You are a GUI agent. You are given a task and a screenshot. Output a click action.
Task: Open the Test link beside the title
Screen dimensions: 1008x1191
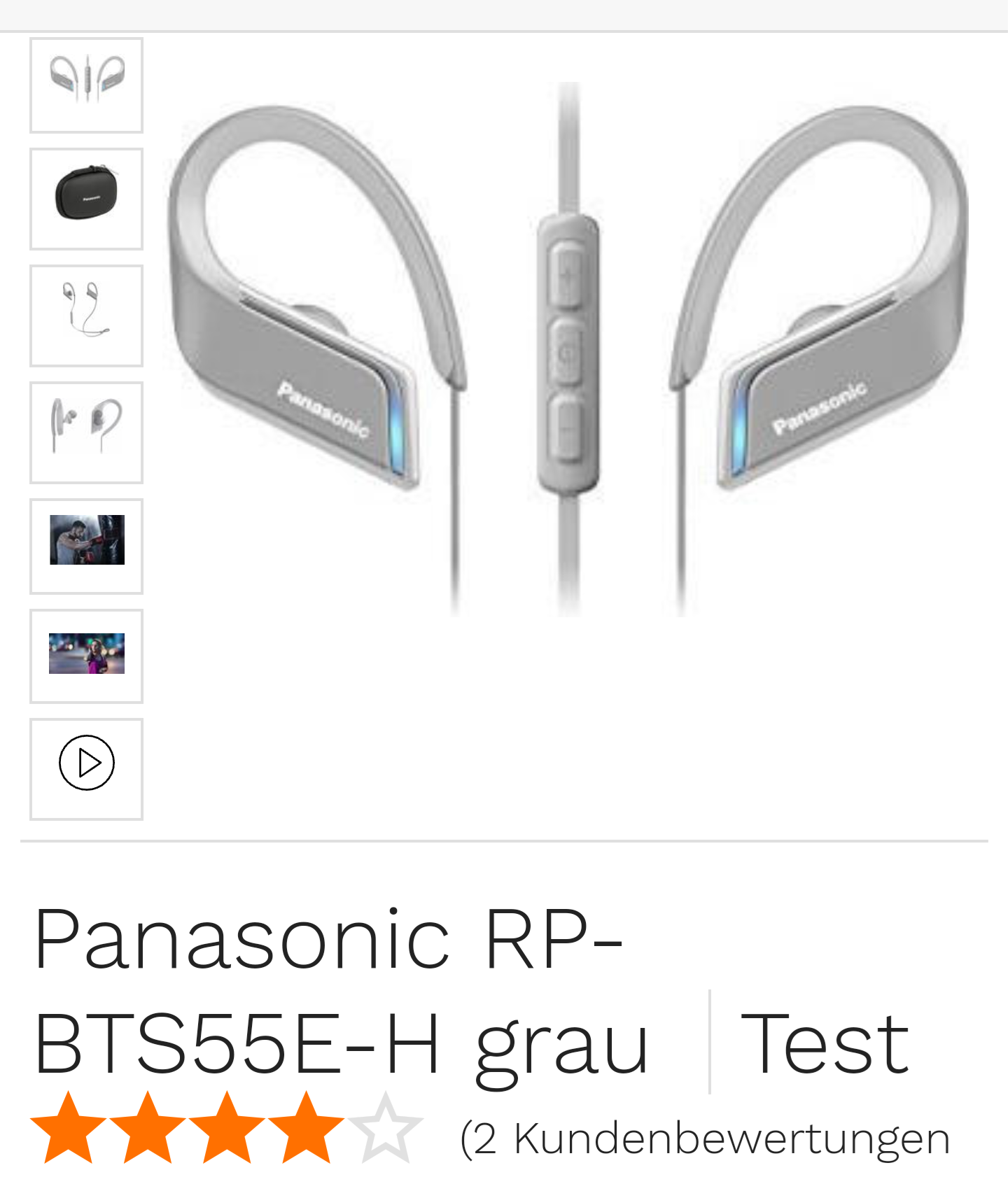(x=825, y=1043)
